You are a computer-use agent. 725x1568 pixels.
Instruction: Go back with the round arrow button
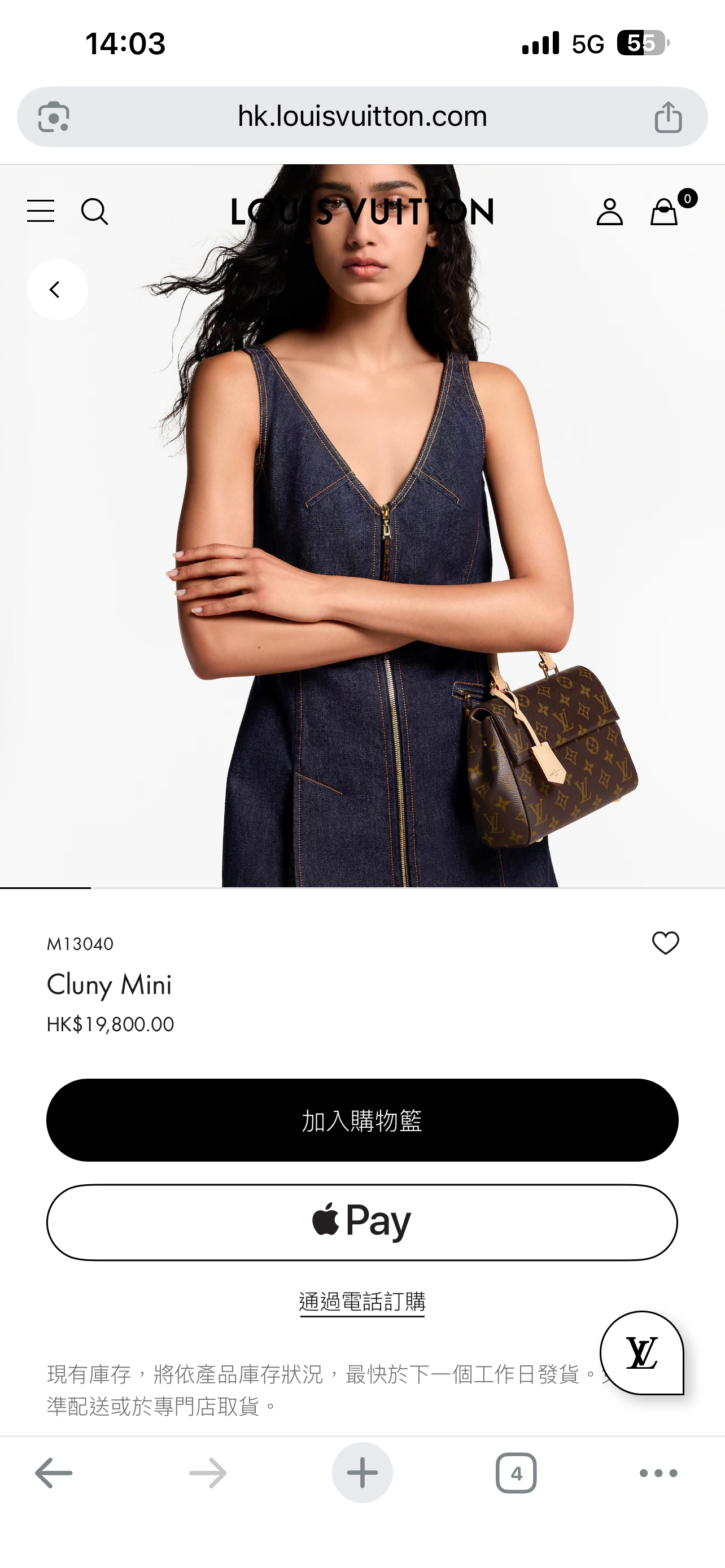point(57,290)
